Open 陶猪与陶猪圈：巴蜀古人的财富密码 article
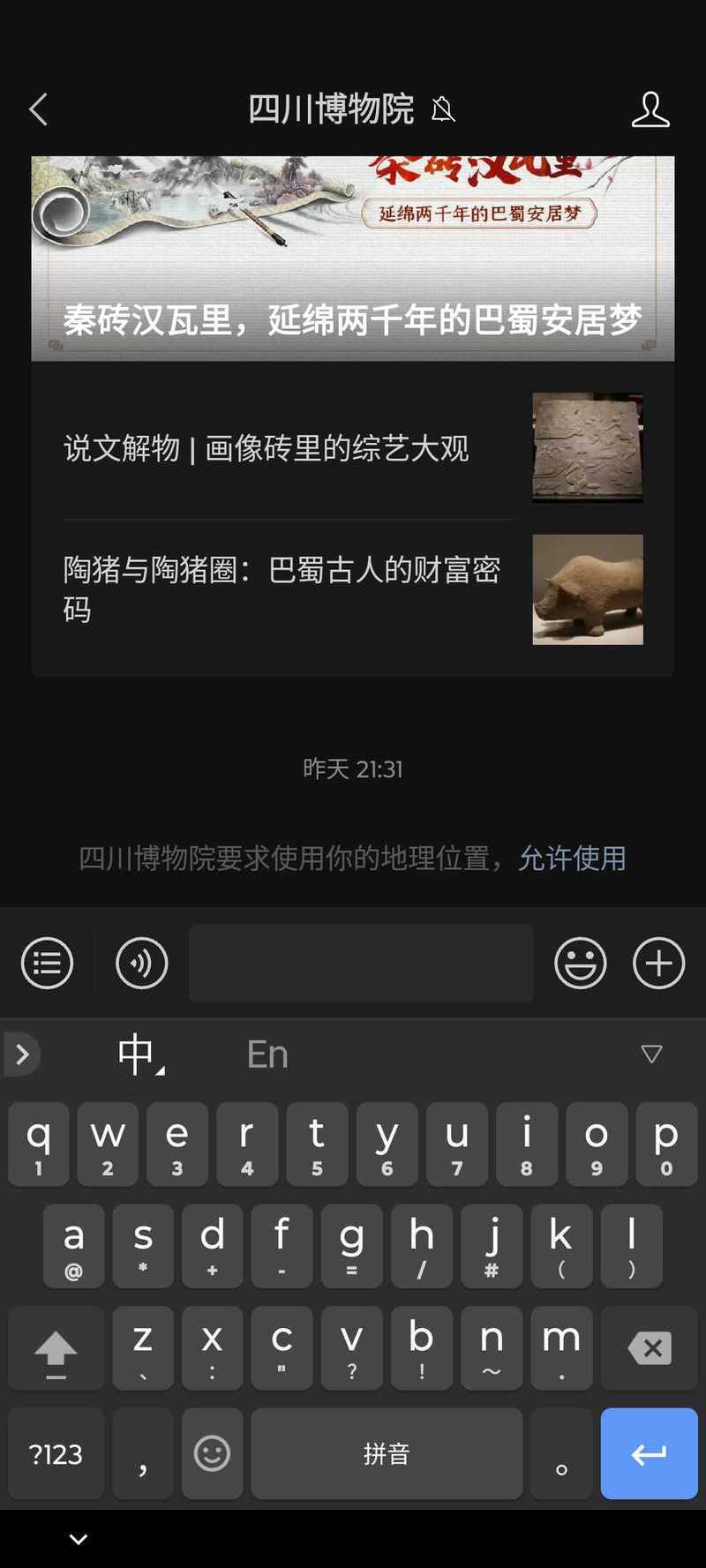 [x=353, y=589]
